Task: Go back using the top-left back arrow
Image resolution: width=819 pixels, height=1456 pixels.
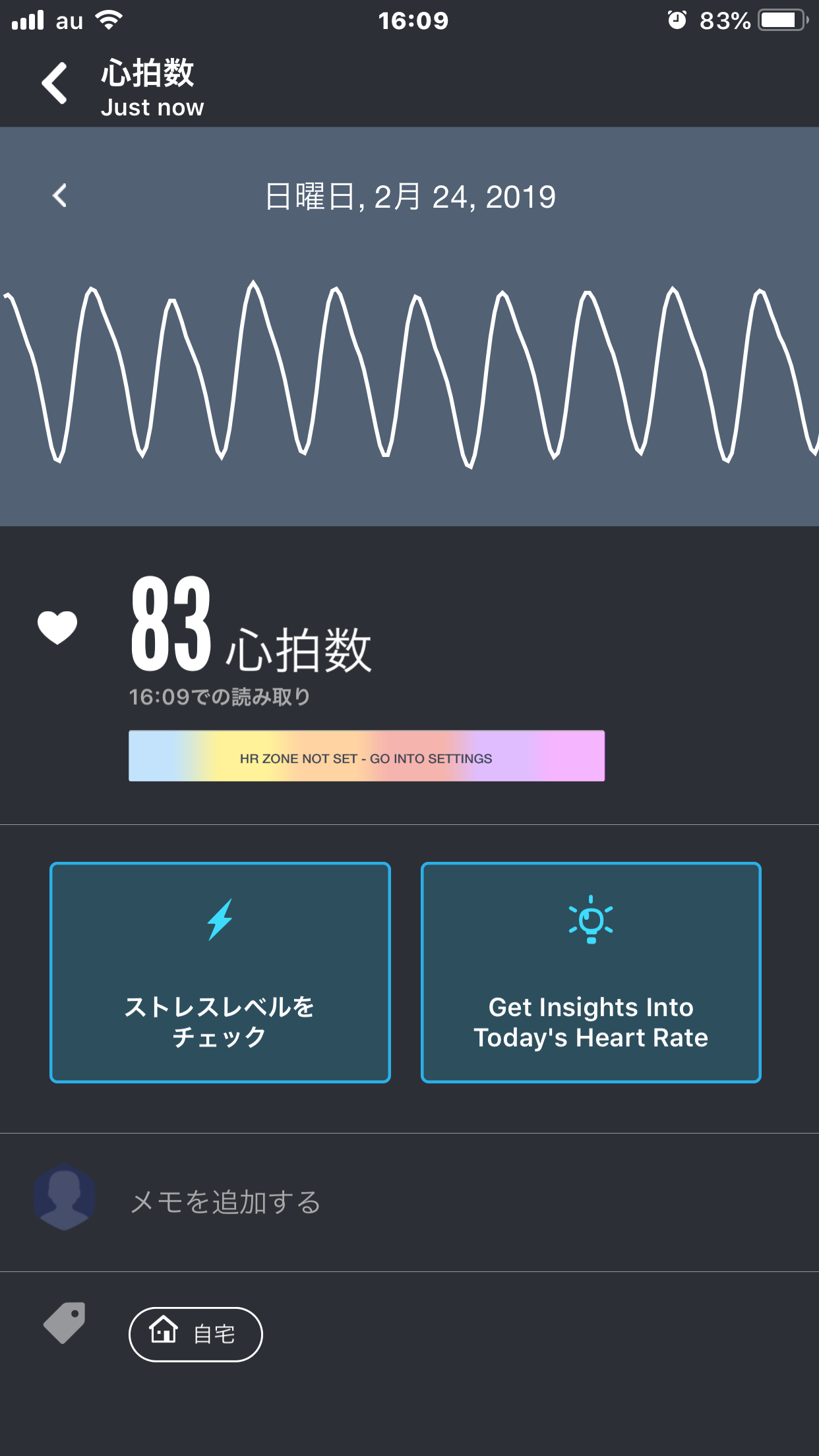Action: click(x=55, y=84)
